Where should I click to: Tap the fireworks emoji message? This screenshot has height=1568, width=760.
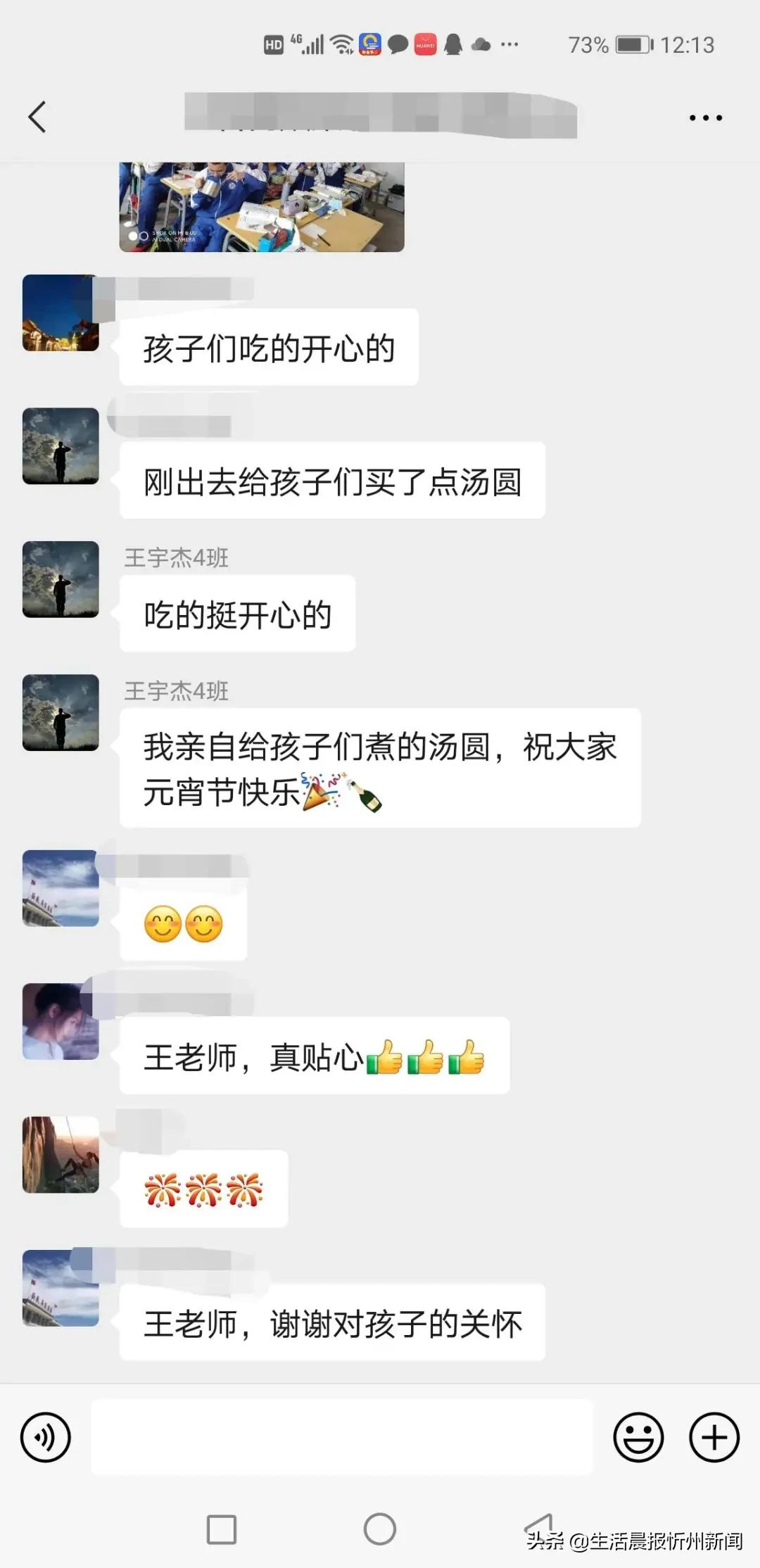pos(203,1189)
